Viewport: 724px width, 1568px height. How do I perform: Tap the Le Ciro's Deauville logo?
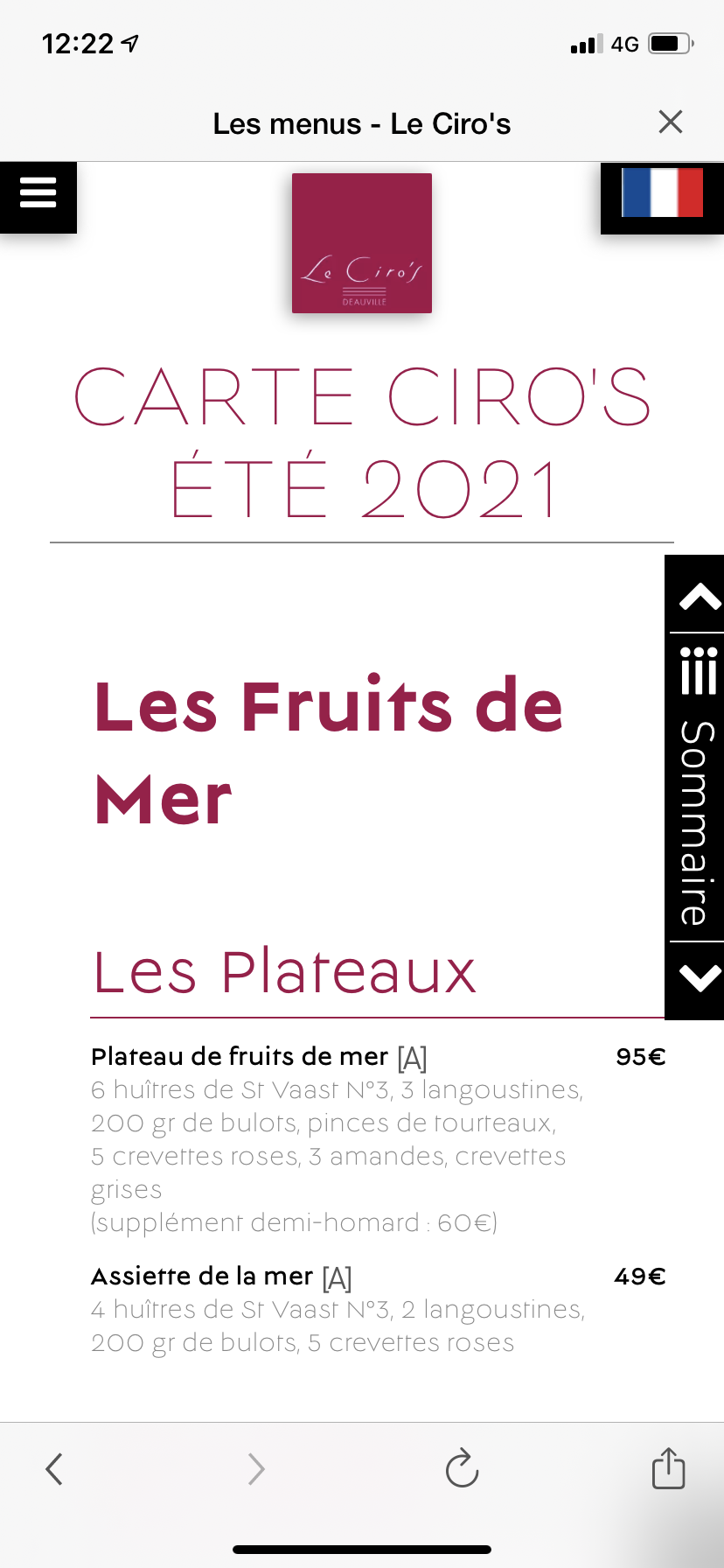click(x=361, y=243)
